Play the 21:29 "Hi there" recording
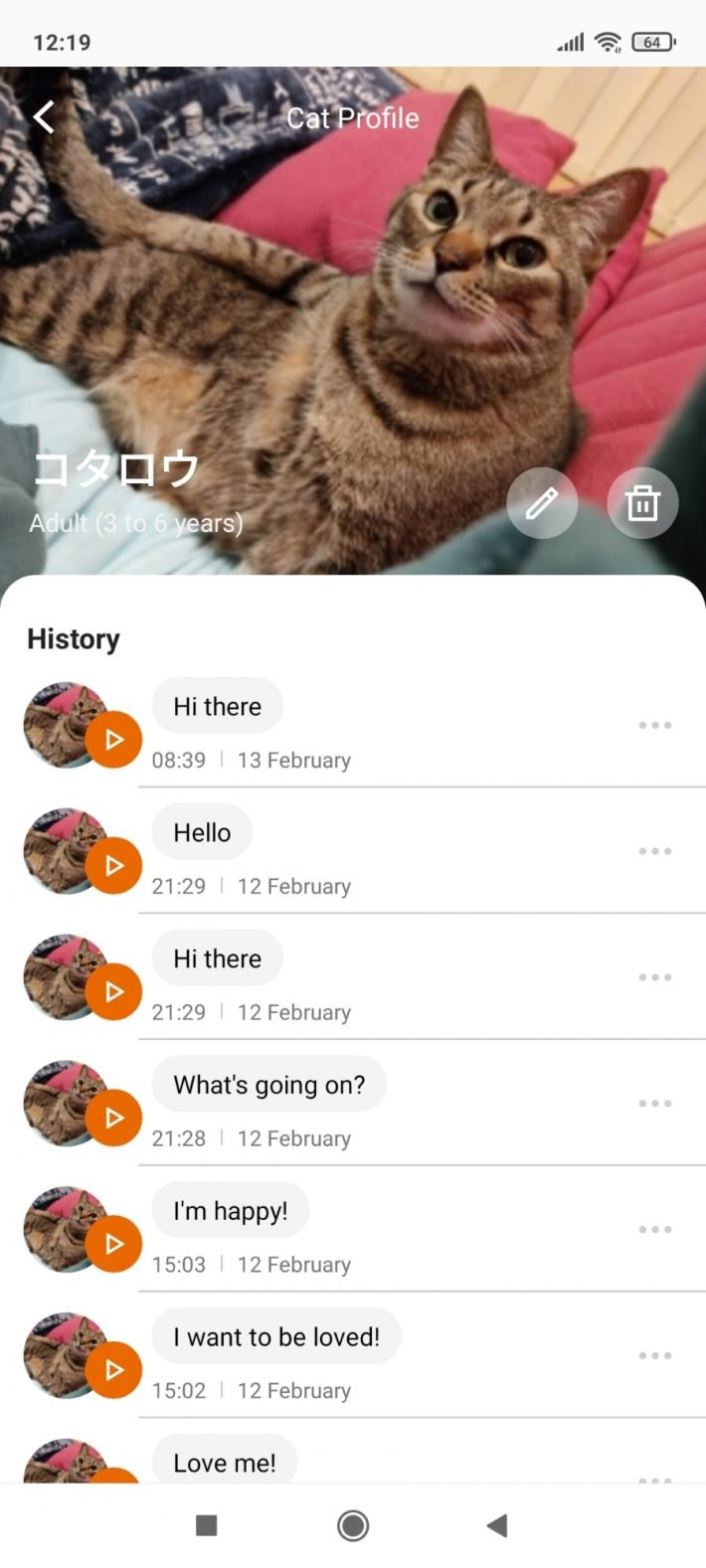This screenshot has height=1568, width=706. [113, 992]
